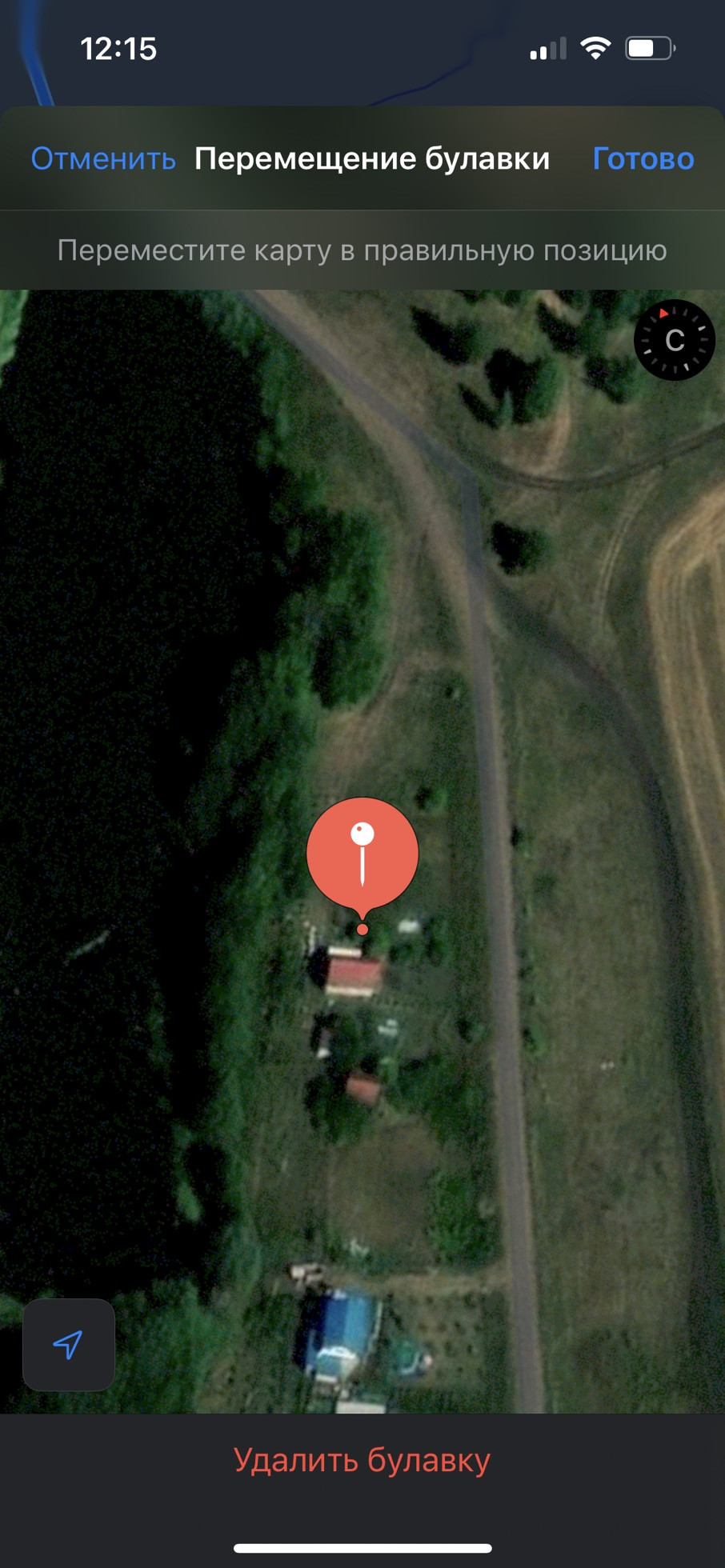The image size is (725, 1568).
Task: Center map on my current location
Action: click(69, 1344)
